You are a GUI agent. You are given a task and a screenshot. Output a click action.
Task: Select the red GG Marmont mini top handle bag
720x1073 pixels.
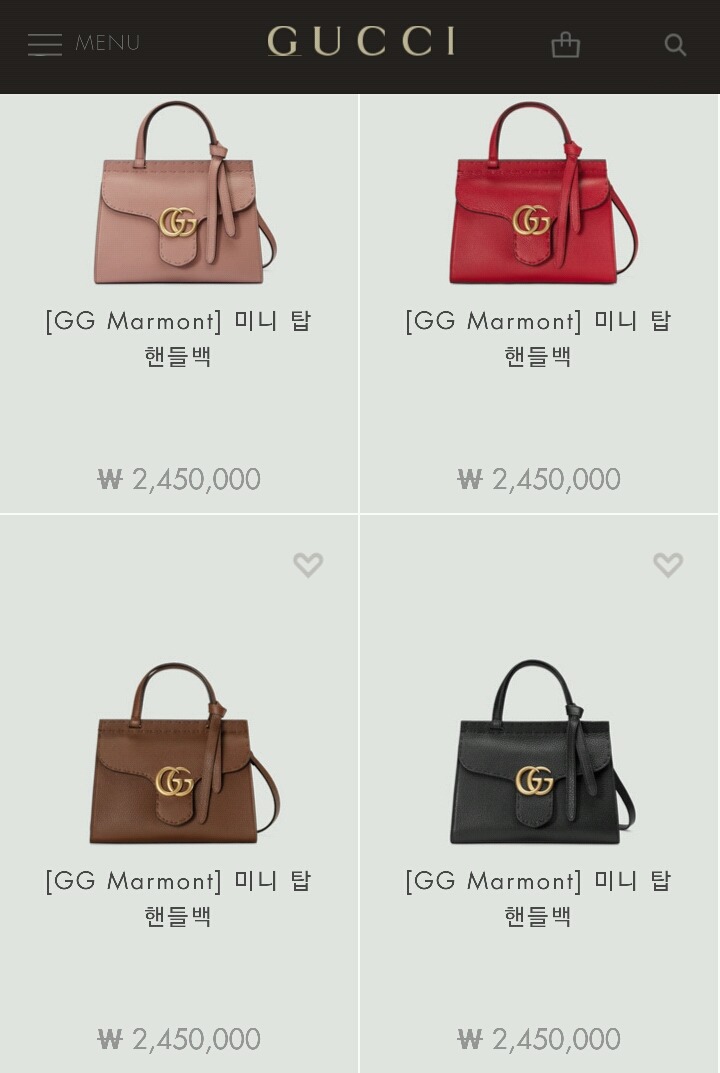(538, 195)
